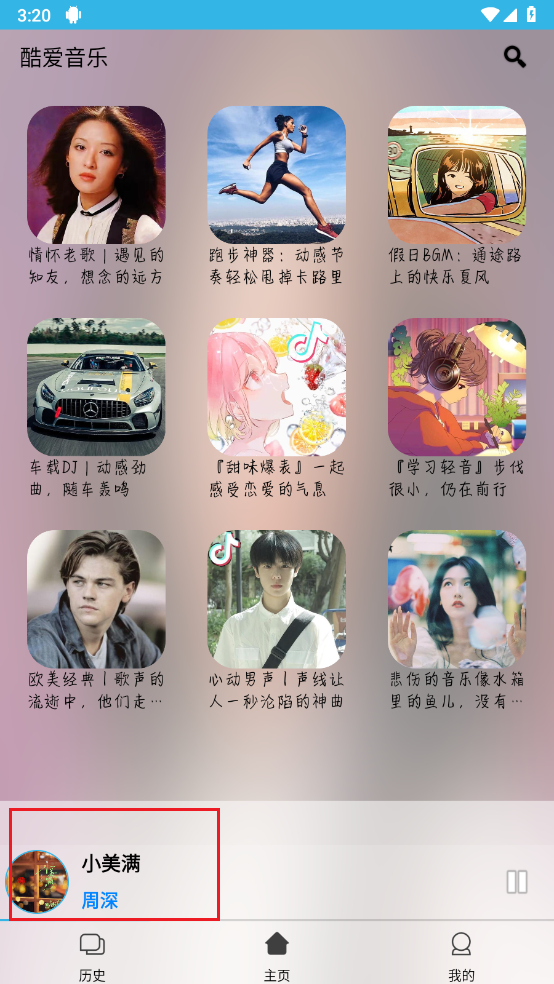
Task: Switch to the 我的 tab
Action: click(461, 957)
